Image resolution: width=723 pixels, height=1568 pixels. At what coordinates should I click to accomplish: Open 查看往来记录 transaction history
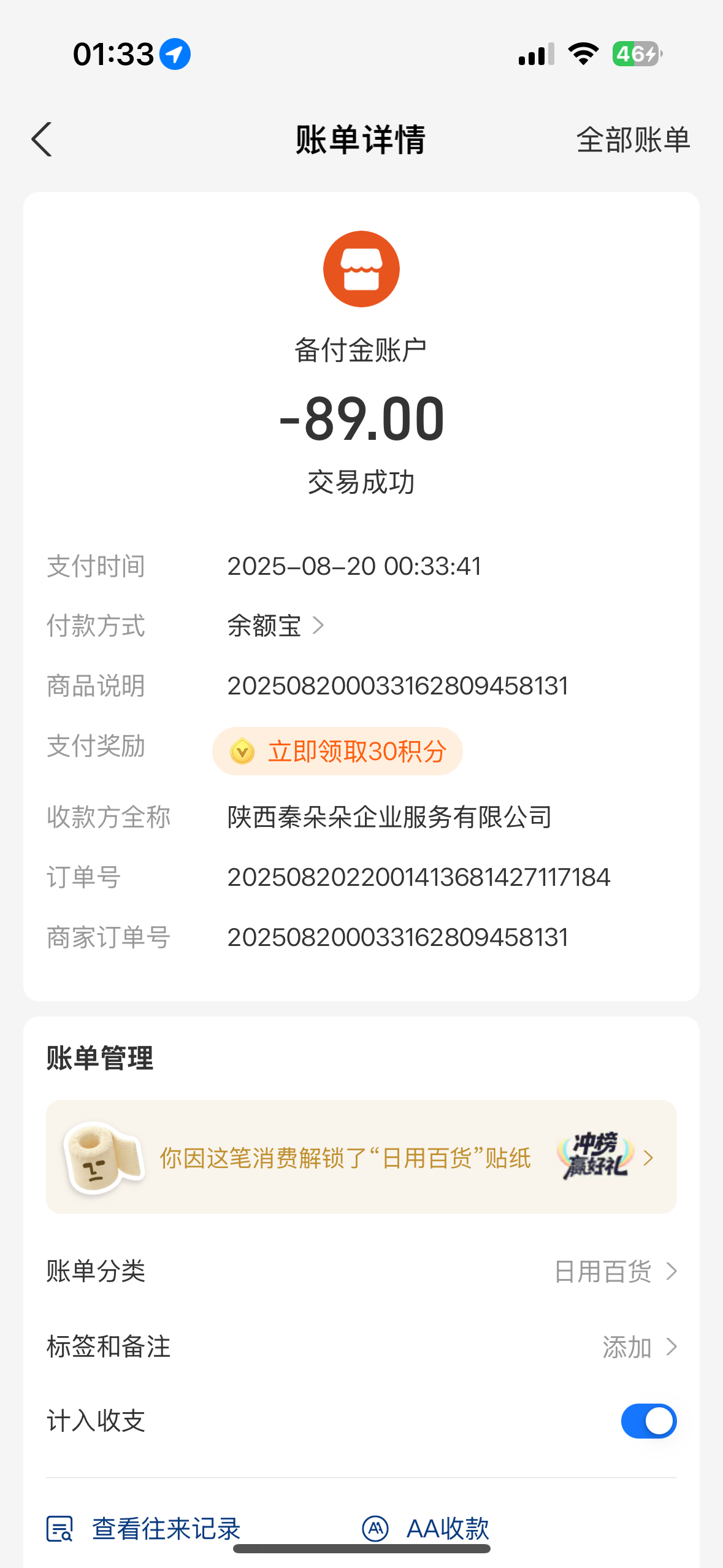(145, 1528)
